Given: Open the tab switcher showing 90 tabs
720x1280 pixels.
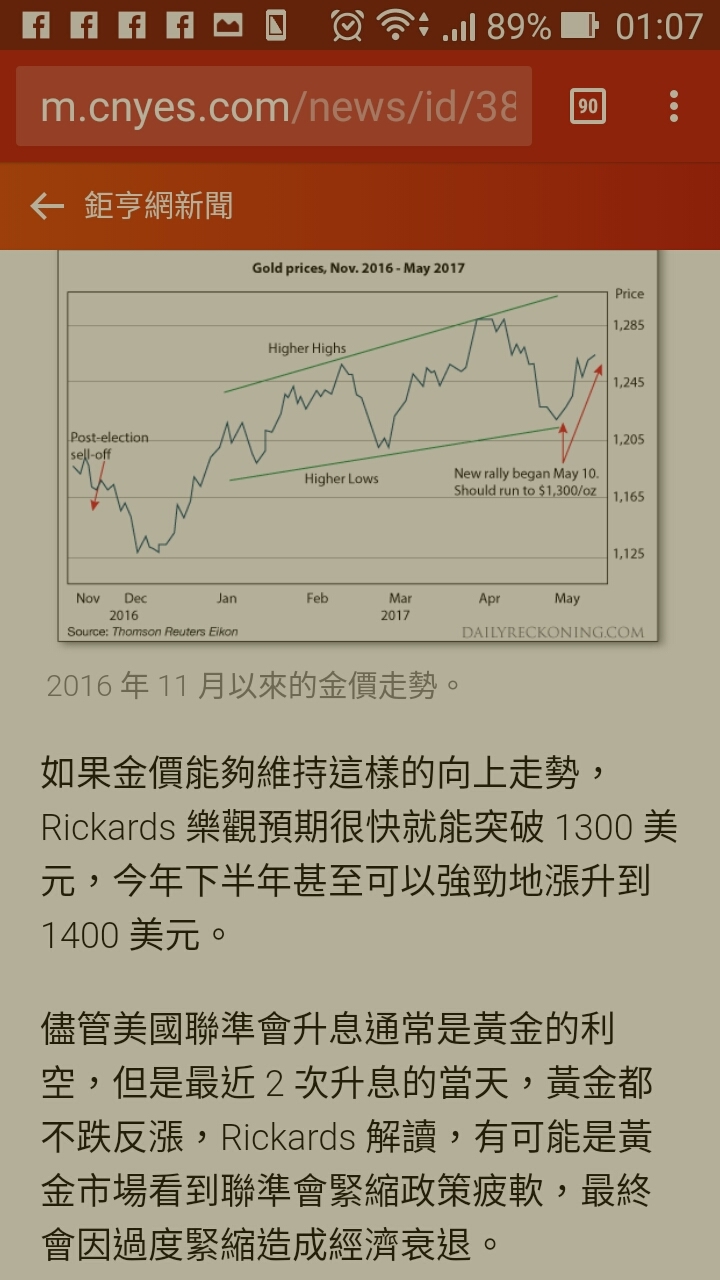Looking at the screenshot, I should 588,107.
